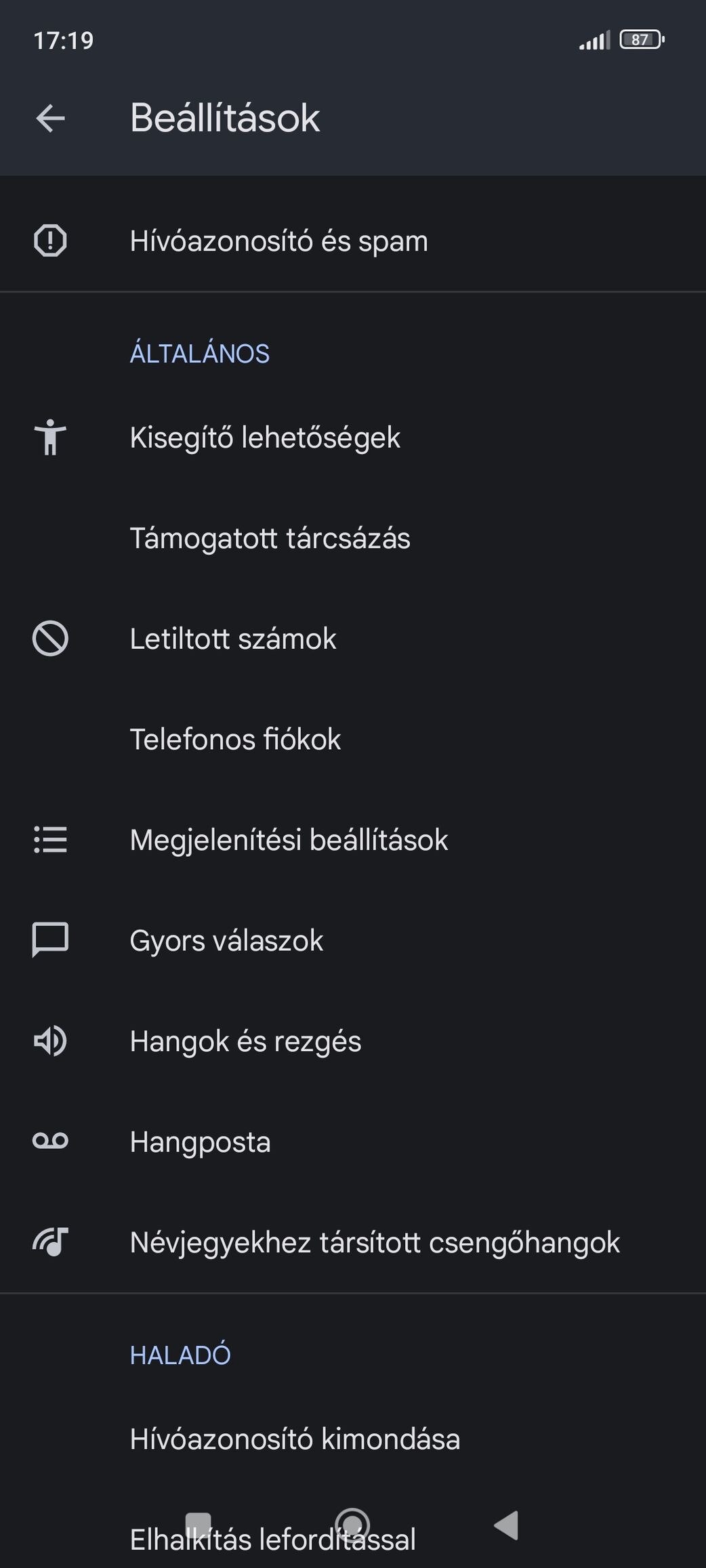This screenshot has height=1568, width=706.
Task: Open Hívóazonosító kimondása
Action: click(x=353, y=1439)
